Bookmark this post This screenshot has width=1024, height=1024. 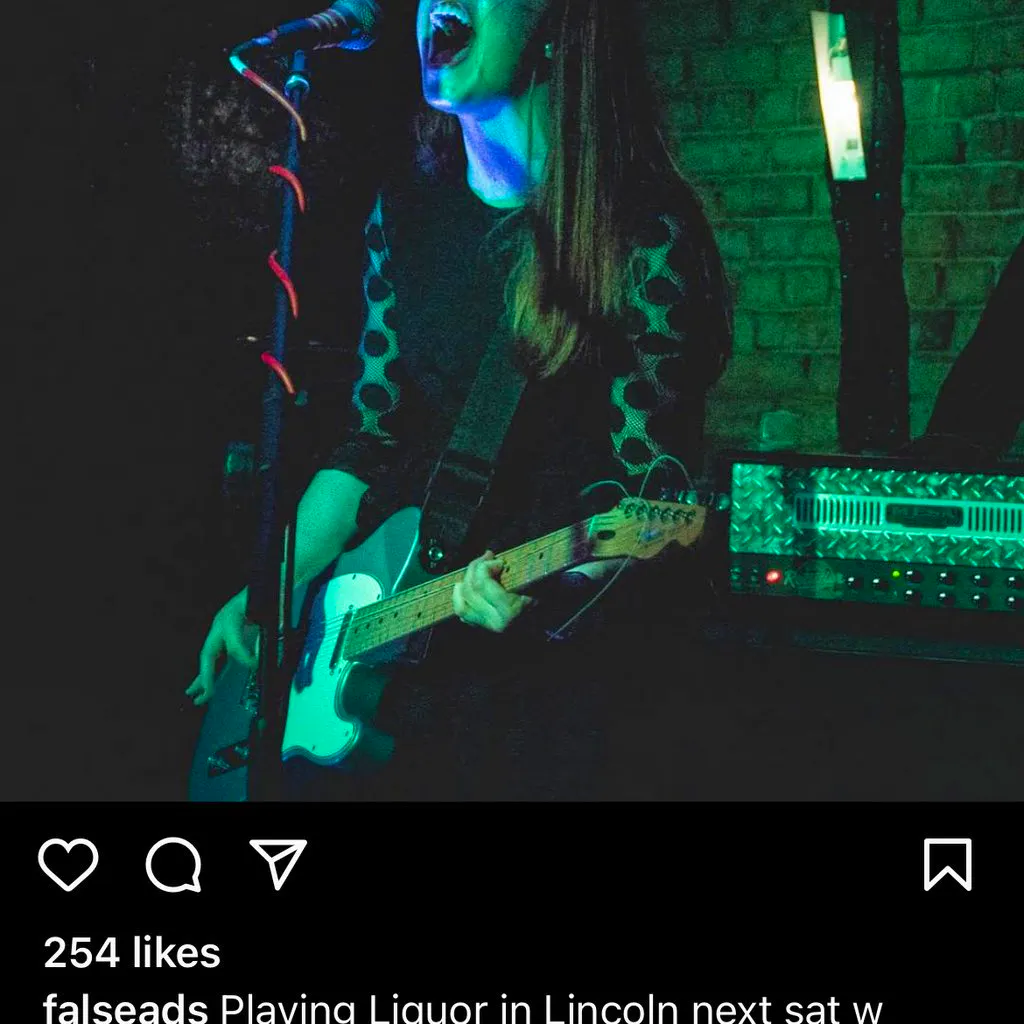coord(947,864)
